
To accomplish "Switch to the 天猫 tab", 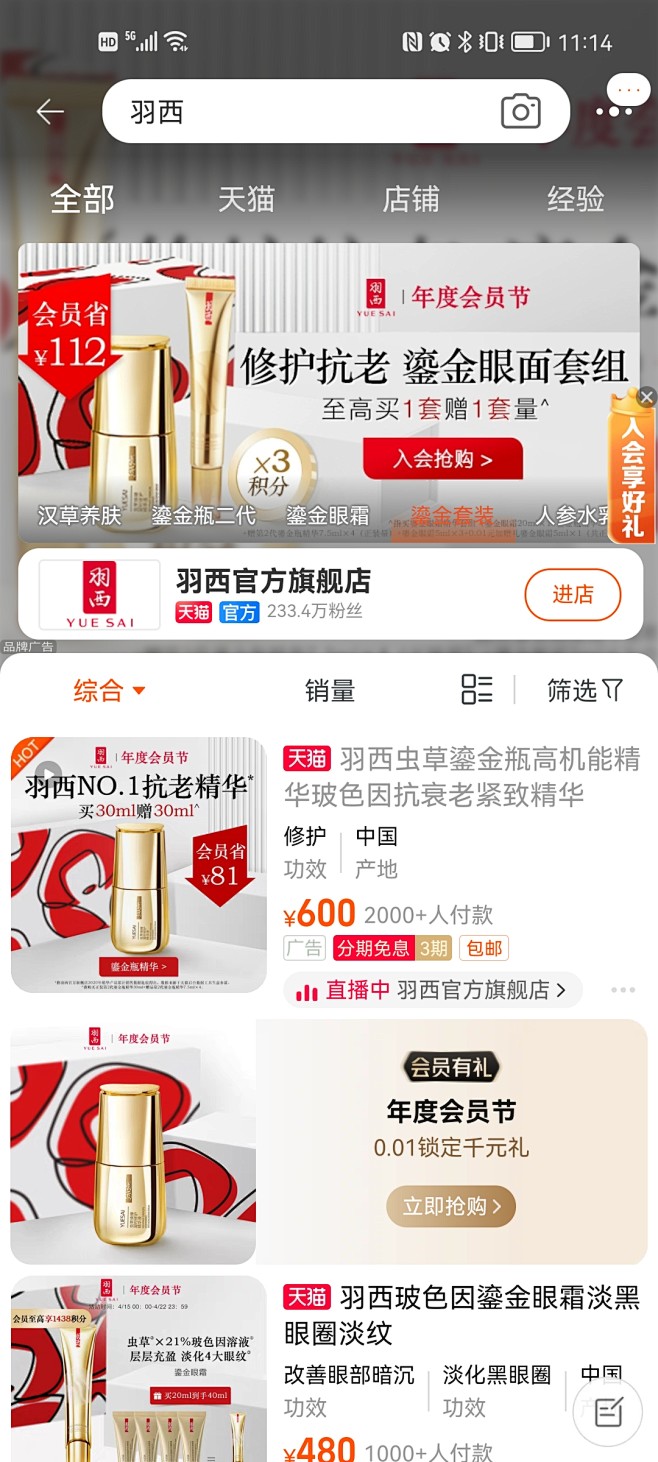I will coord(246,199).
